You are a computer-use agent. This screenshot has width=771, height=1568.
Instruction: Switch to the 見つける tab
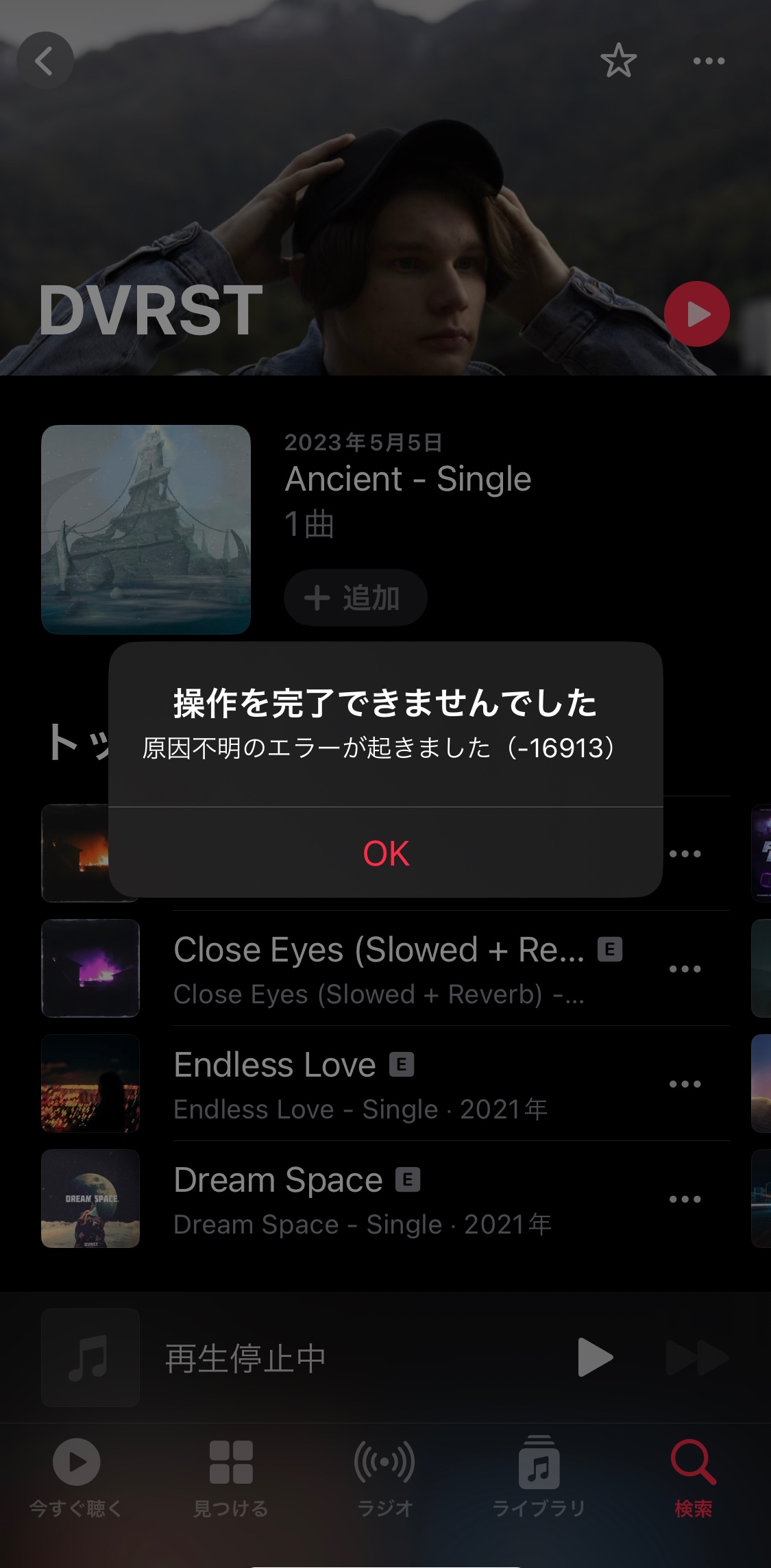(231, 1473)
